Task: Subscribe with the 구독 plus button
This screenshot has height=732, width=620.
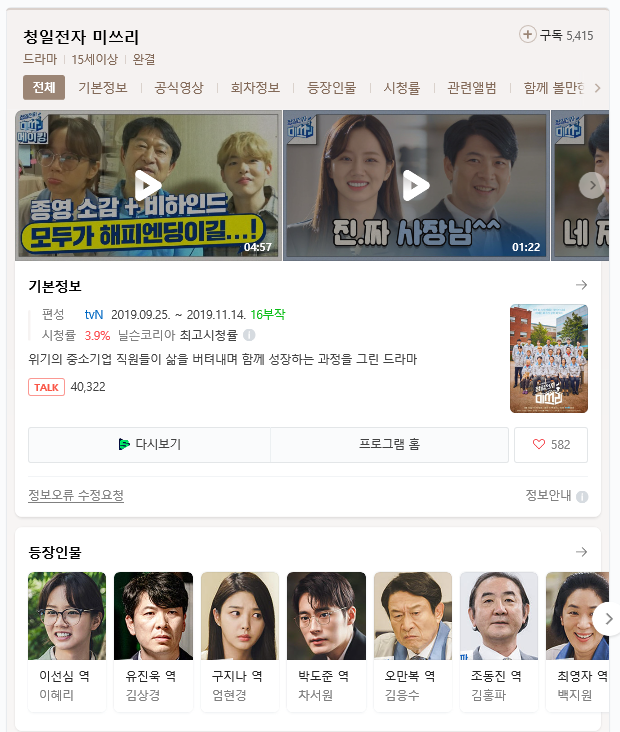Action: pos(528,35)
